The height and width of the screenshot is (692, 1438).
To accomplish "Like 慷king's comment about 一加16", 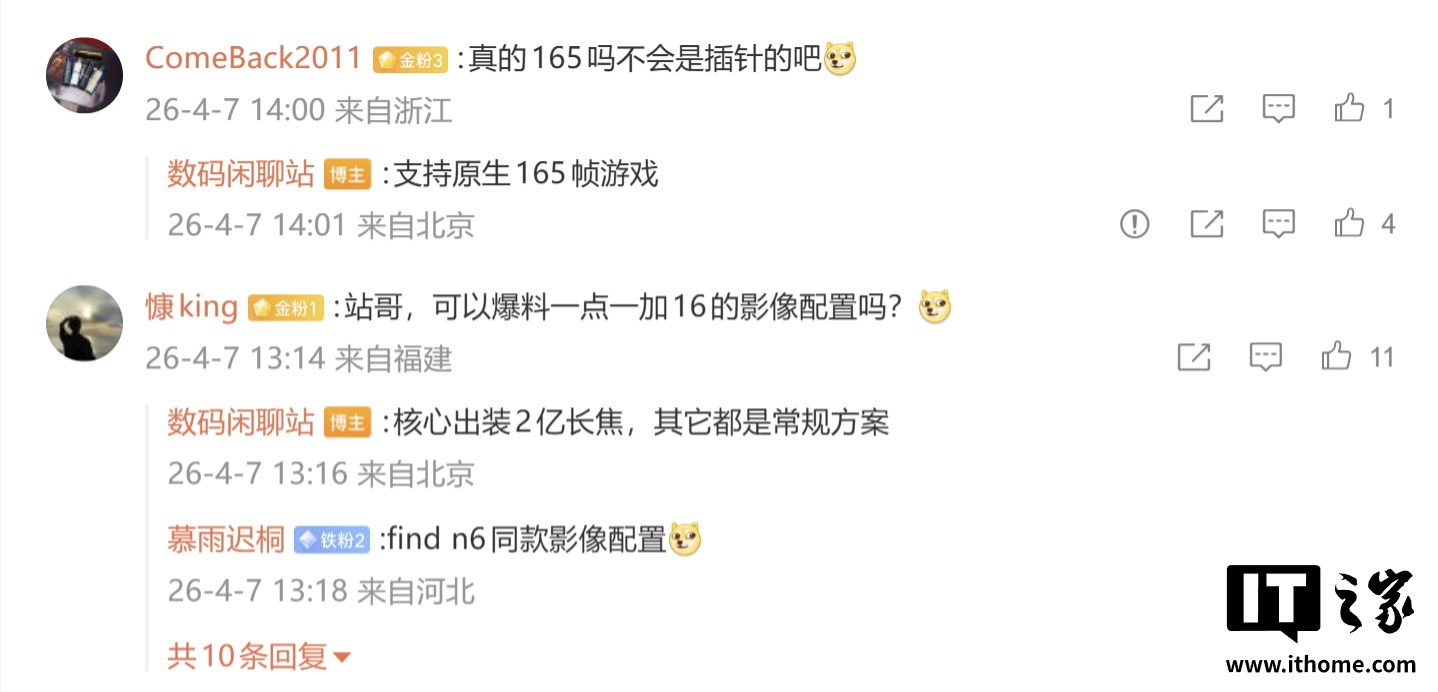I will (x=1337, y=357).
